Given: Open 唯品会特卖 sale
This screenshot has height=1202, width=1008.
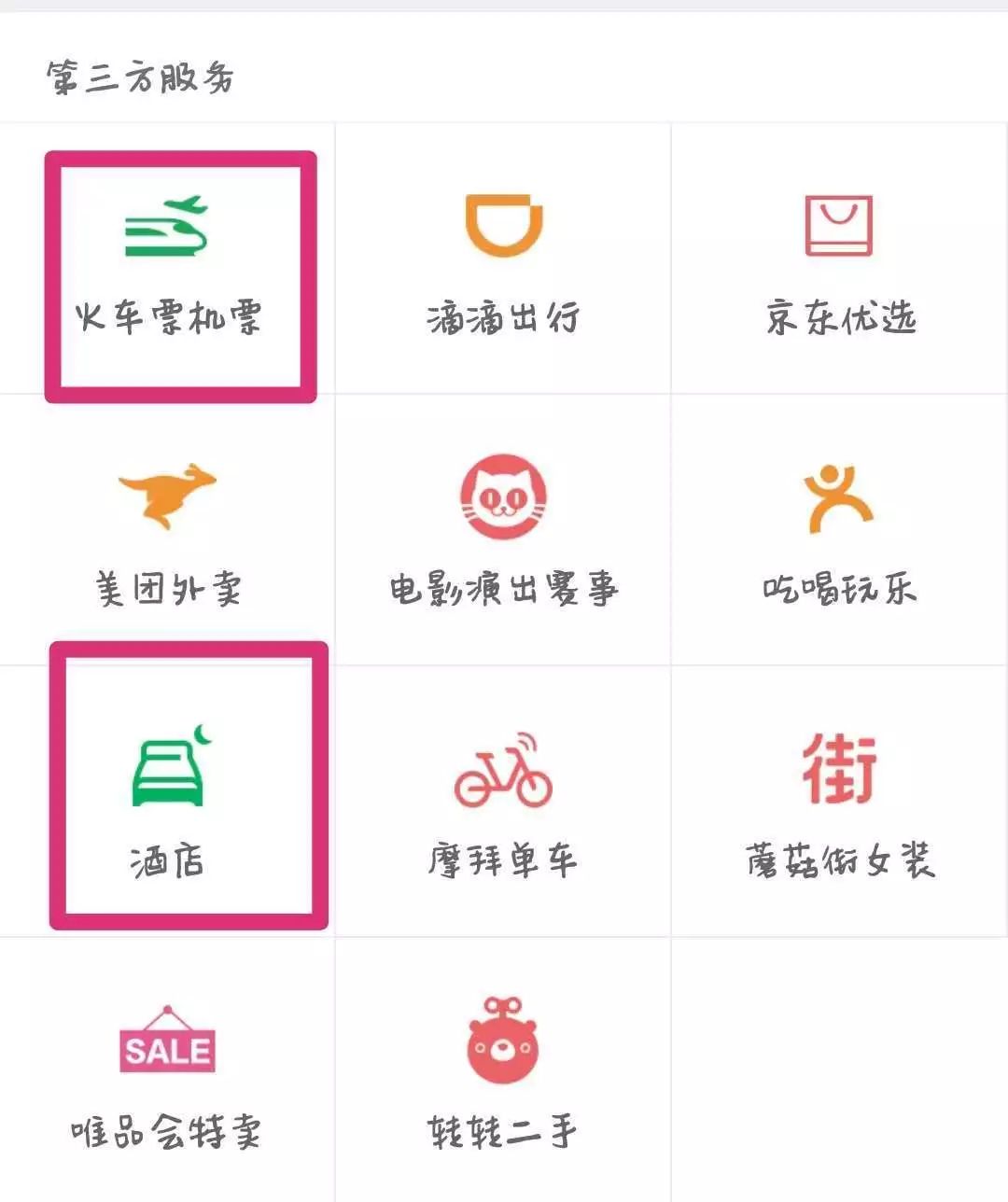Looking at the screenshot, I should [x=168, y=1073].
